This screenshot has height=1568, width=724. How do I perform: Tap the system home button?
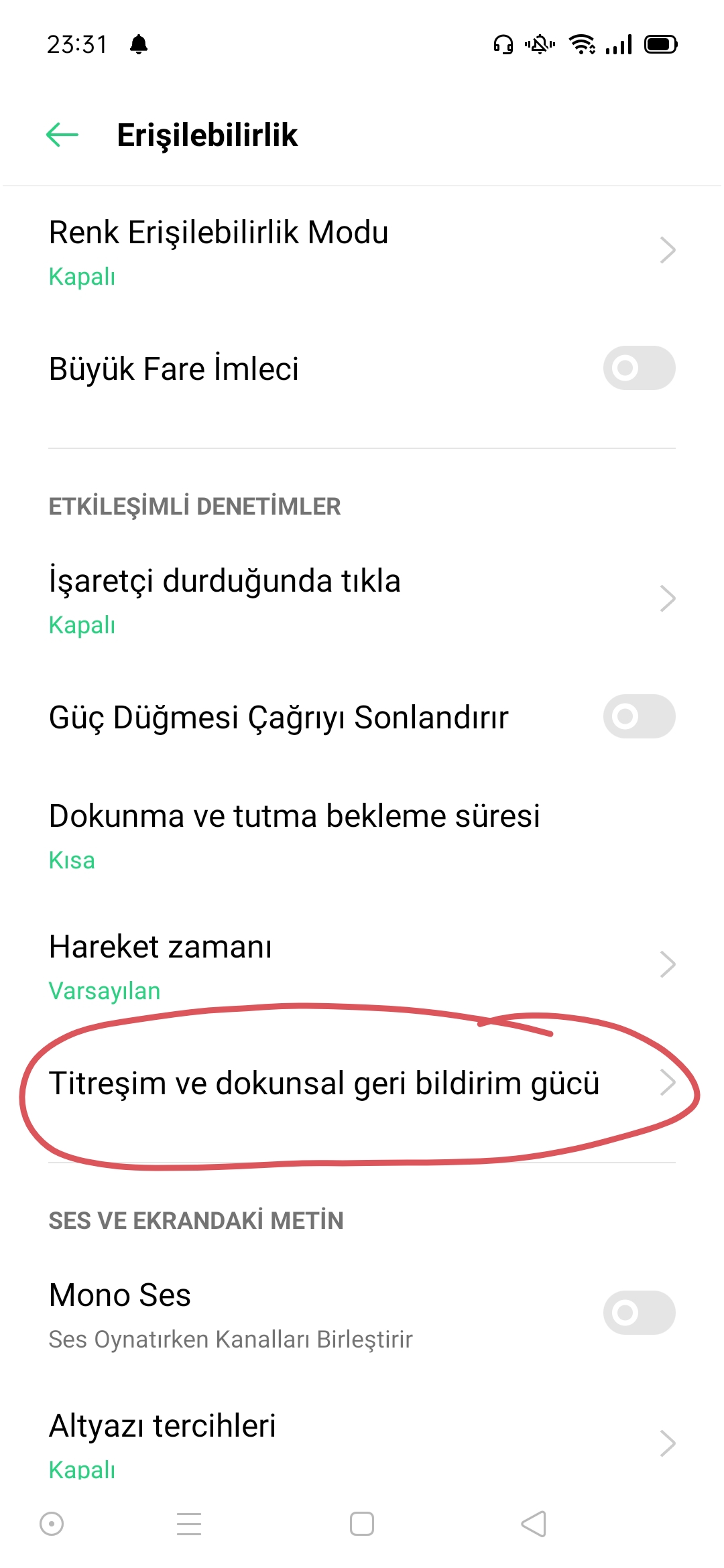point(362,1524)
